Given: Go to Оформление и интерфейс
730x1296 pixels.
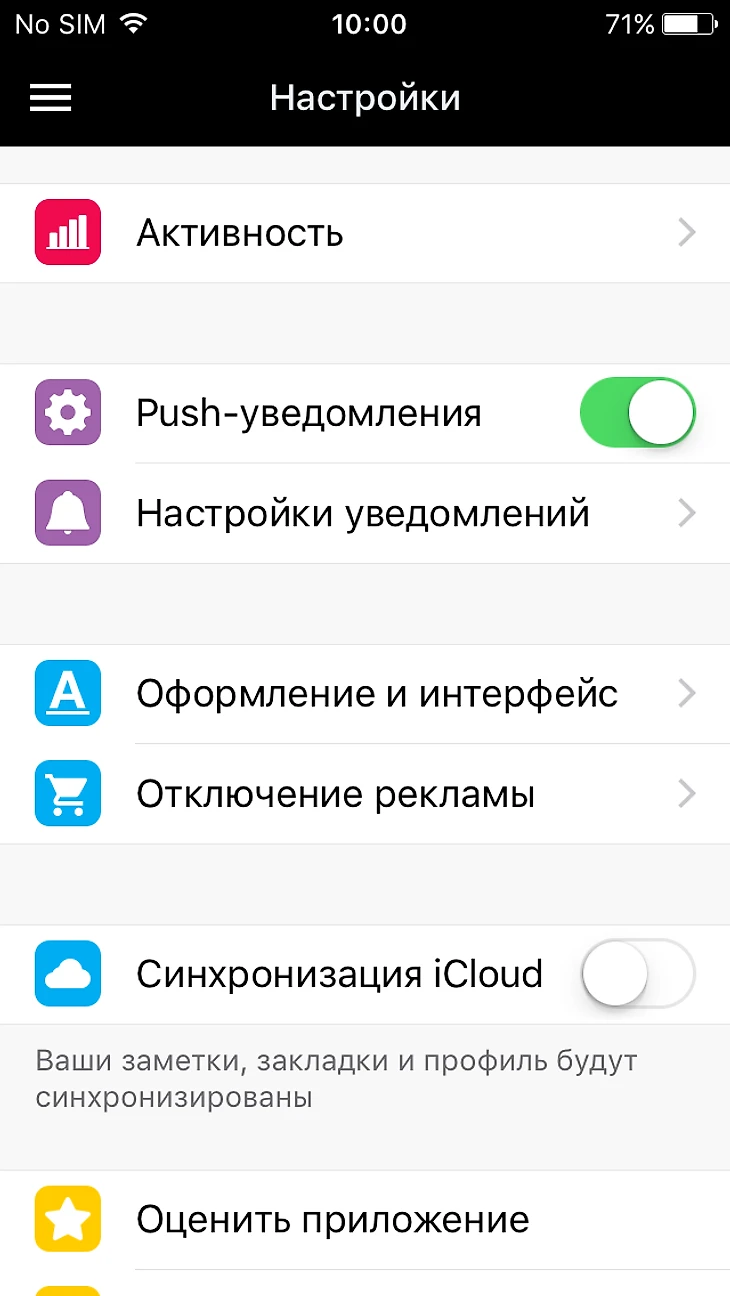Looking at the screenshot, I should [365, 694].
